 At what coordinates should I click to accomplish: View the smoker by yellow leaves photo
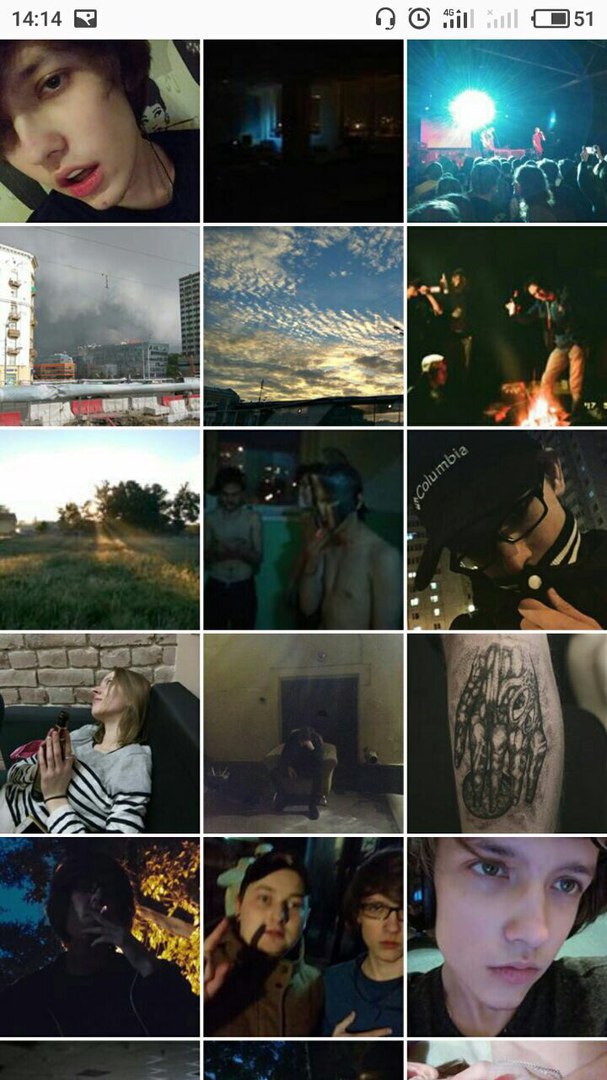pyautogui.click(x=100, y=937)
